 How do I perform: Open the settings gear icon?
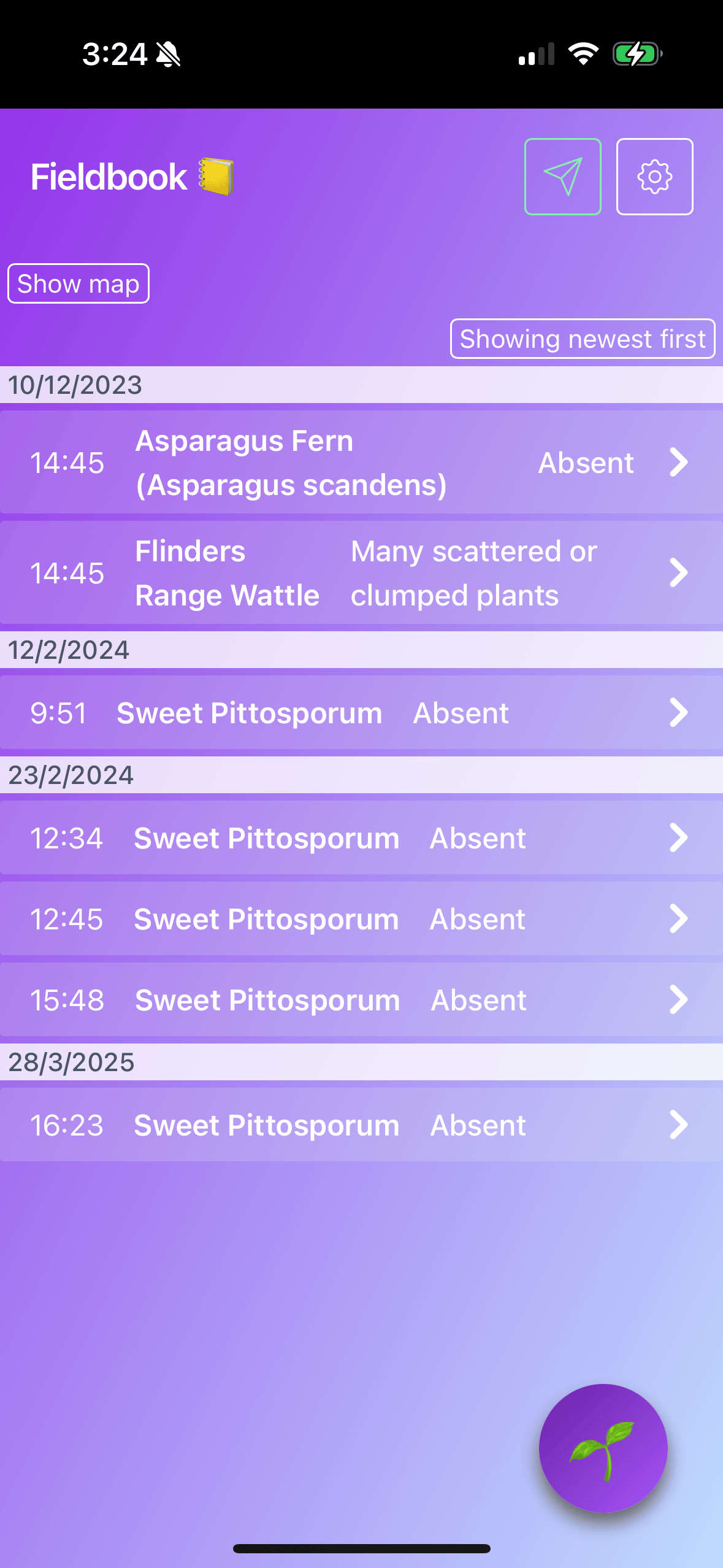tap(654, 177)
